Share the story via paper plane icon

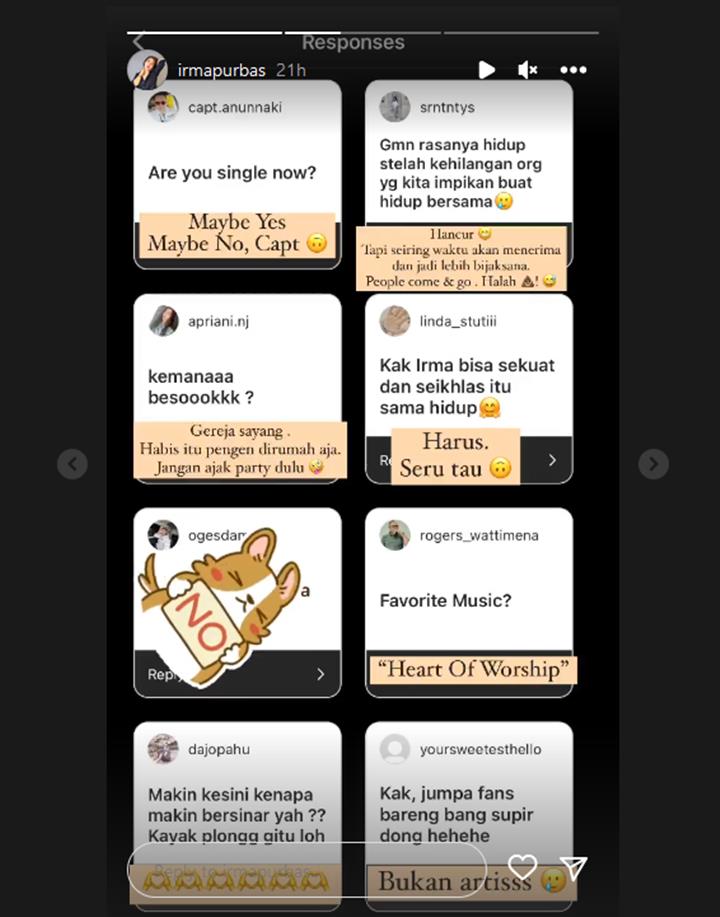[x=573, y=867]
